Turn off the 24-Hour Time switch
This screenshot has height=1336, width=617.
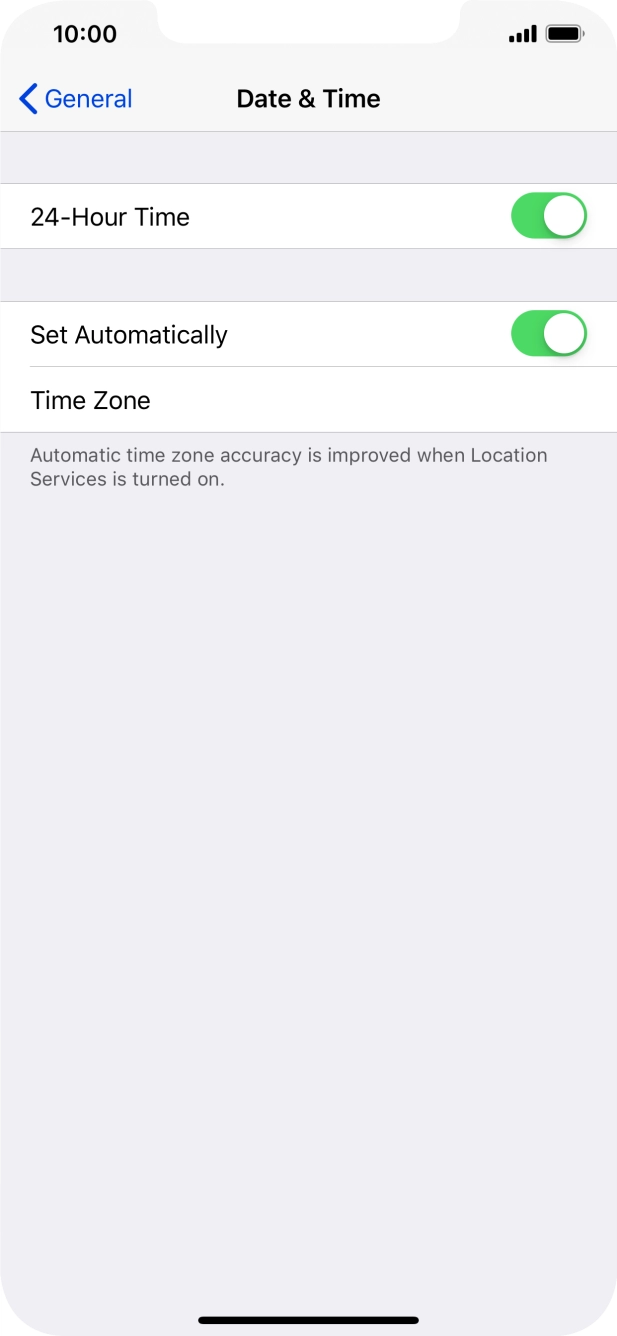(x=548, y=216)
